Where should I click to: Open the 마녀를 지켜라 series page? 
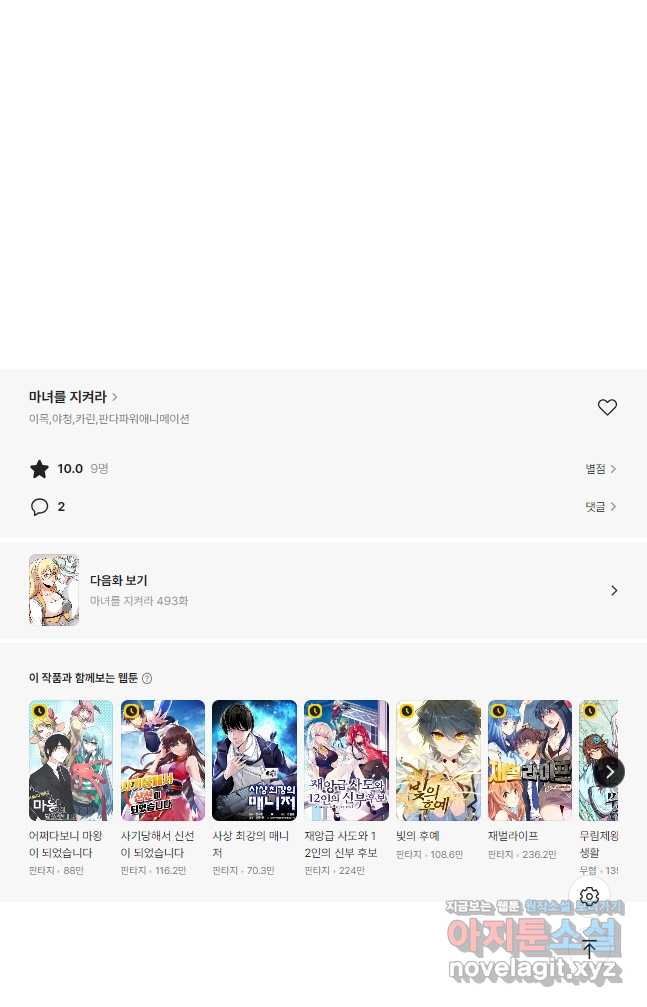coord(72,397)
